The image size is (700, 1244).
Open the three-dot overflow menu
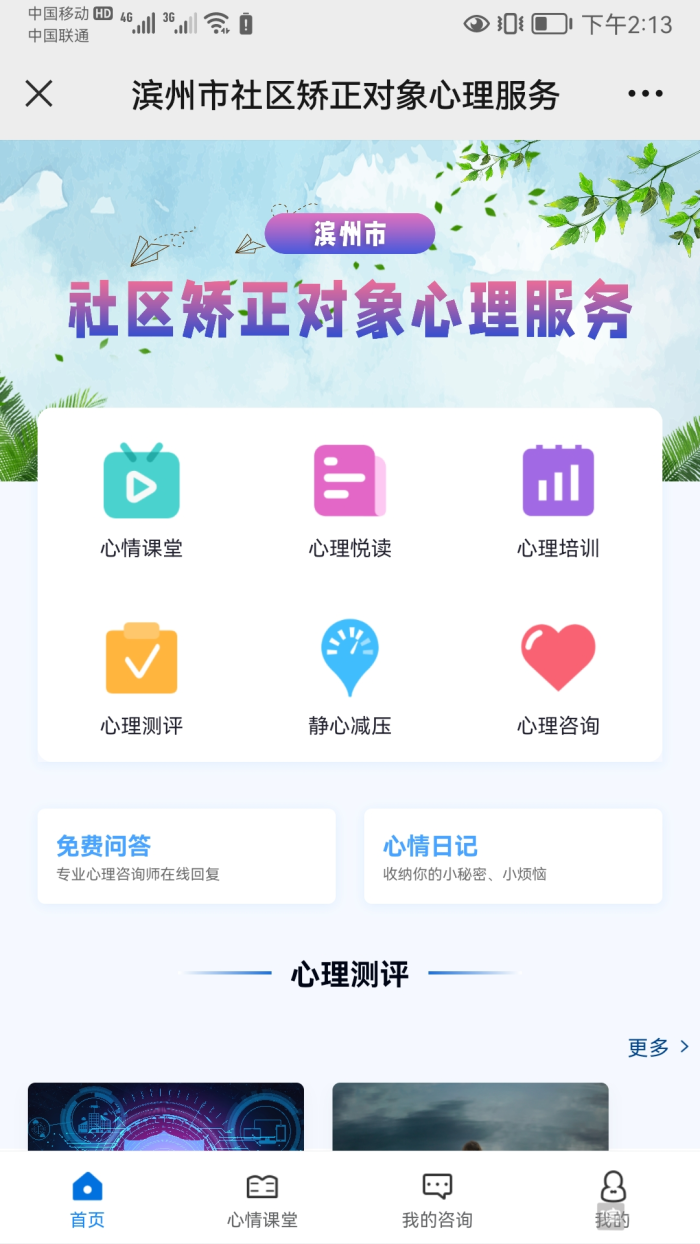tap(645, 94)
